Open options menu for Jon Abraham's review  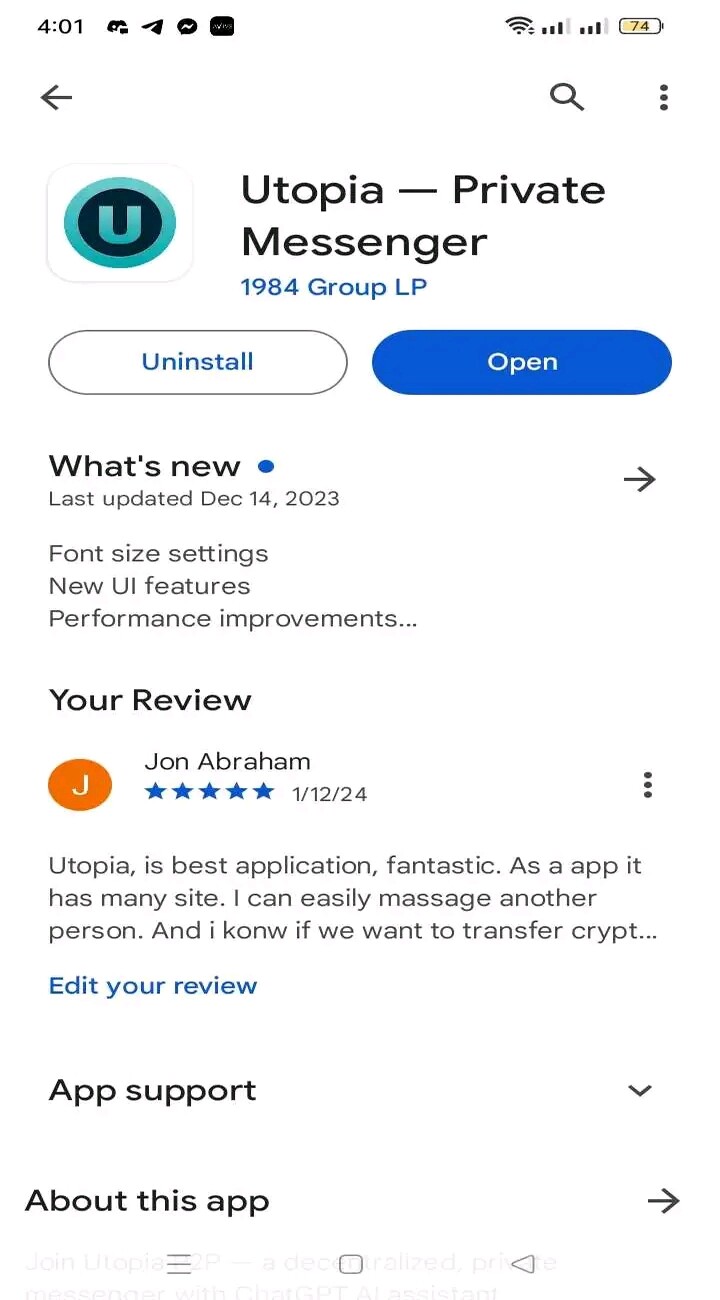pyautogui.click(x=648, y=785)
